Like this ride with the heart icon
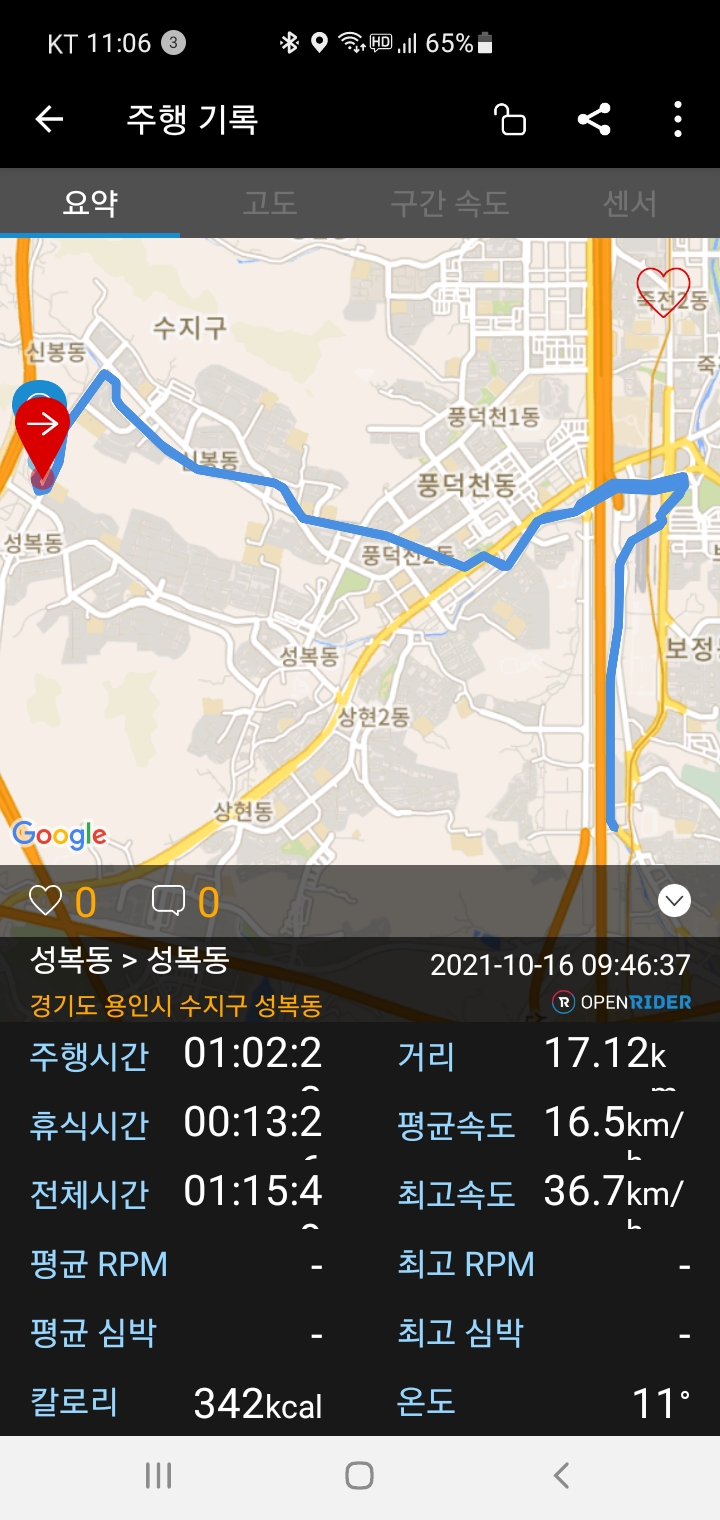Image resolution: width=720 pixels, height=1520 pixels. tap(46, 901)
